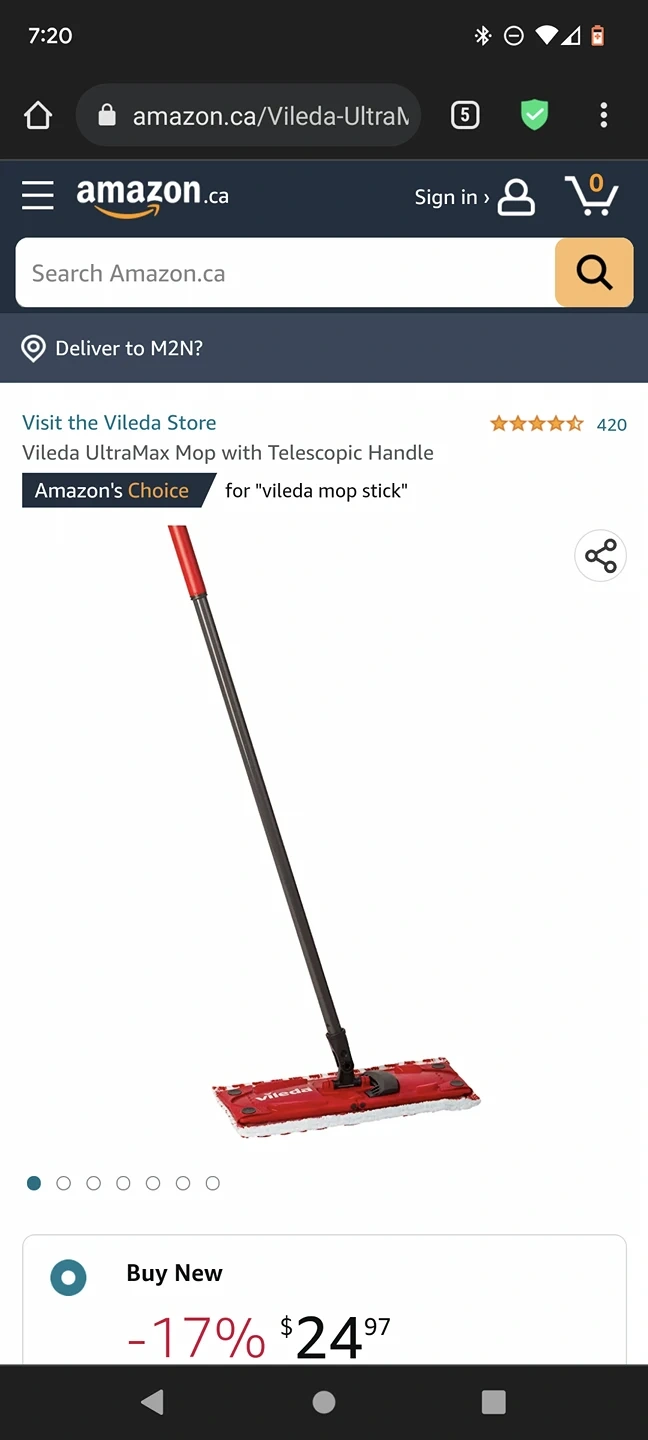Open the browser overflow menu

(x=603, y=116)
